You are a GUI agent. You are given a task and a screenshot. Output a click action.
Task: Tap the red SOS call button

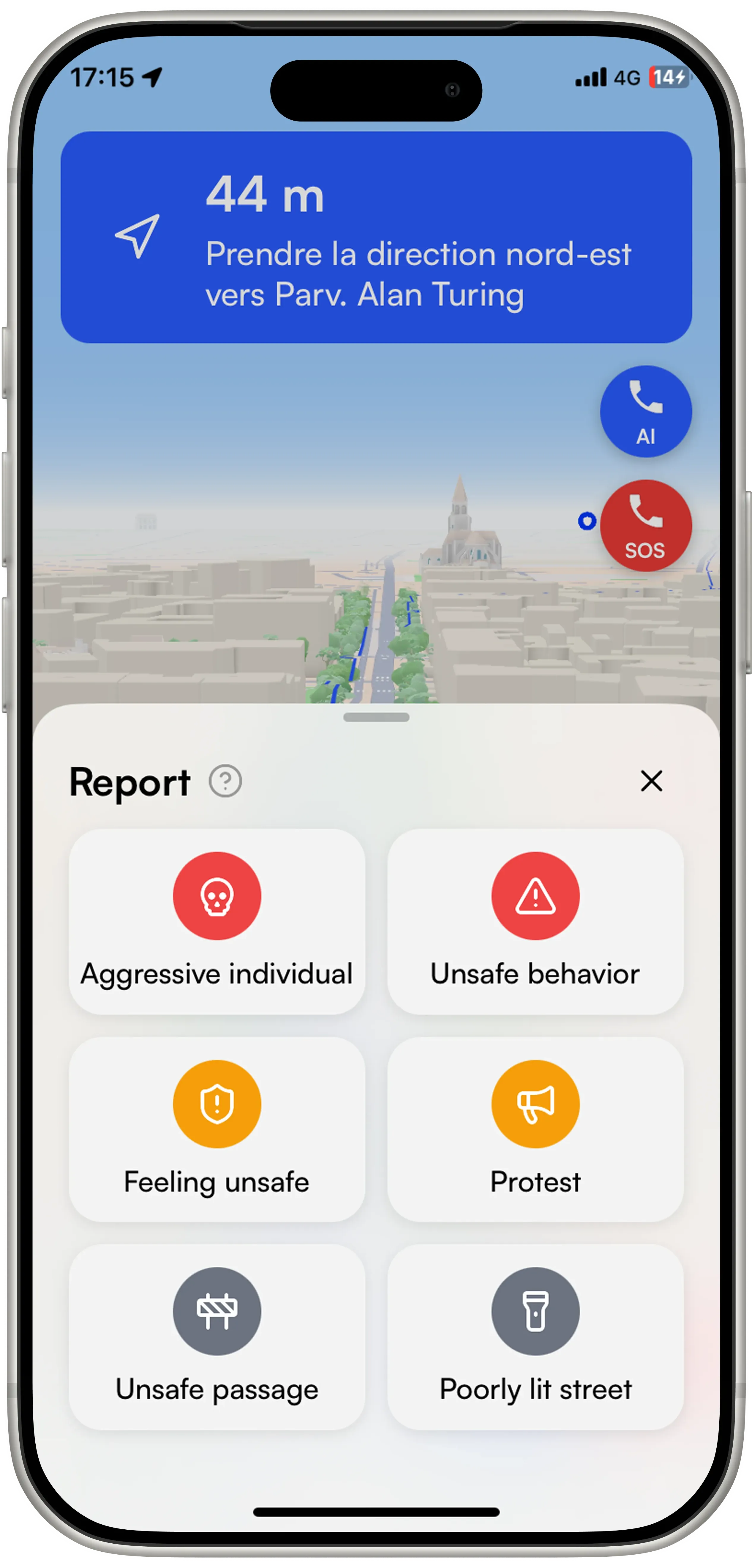(x=646, y=525)
